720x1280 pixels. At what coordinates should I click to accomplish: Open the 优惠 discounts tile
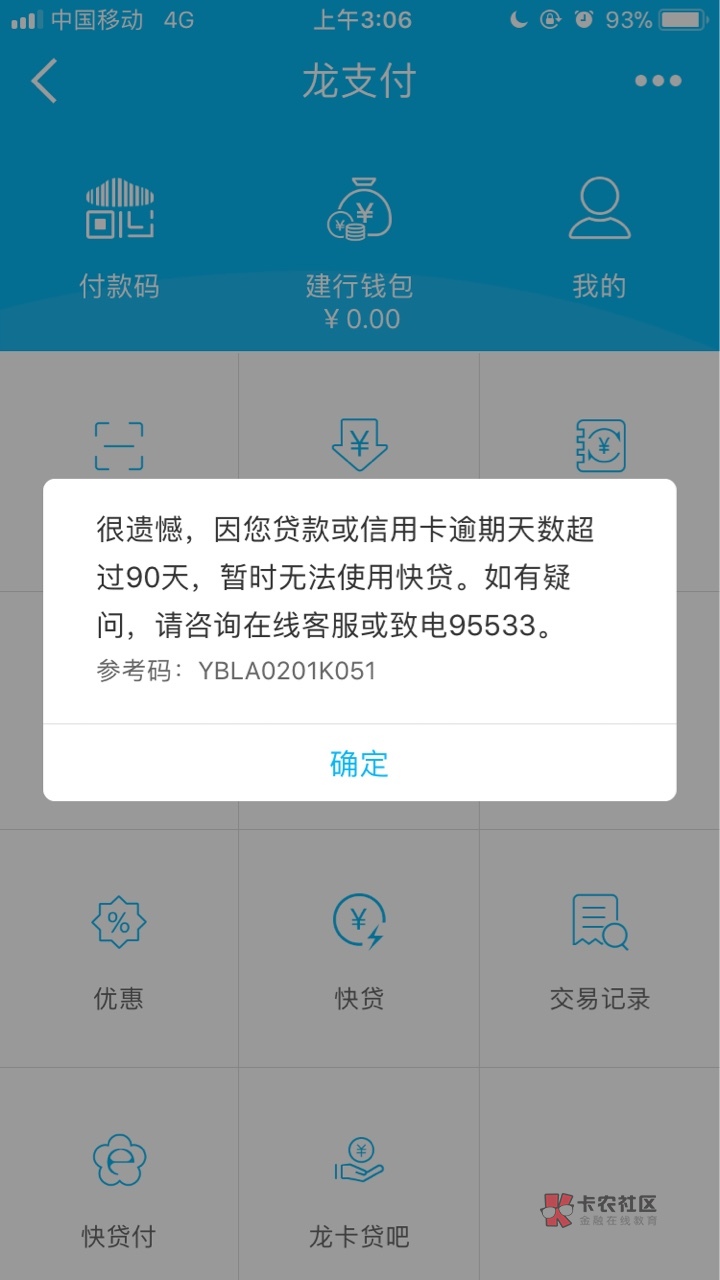[119, 949]
